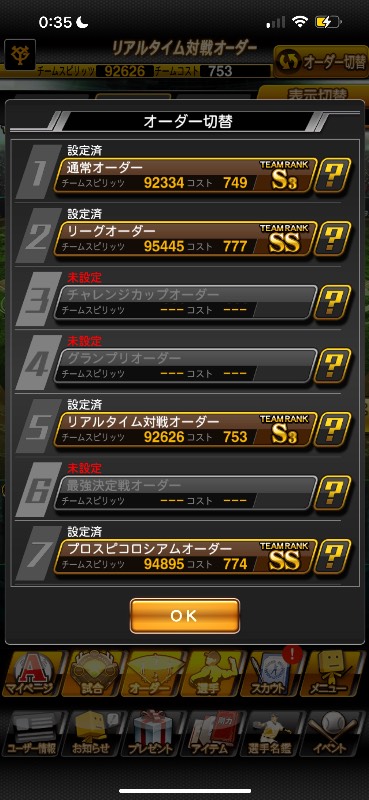View help for 最強決定戦オーダー
The height and width of the screenshot is (800, 369).
point(333,492)
